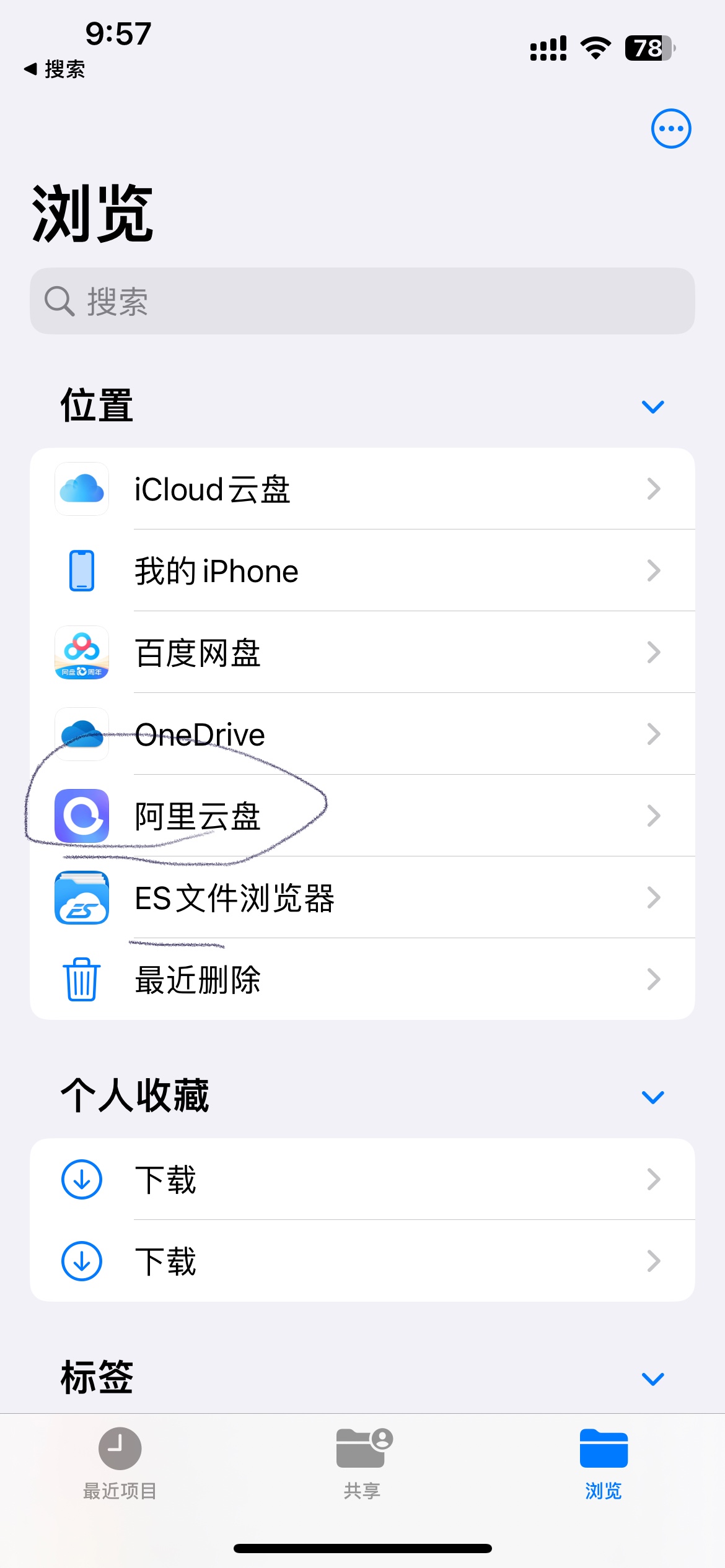Screen dimensions: 725x1568
Task: Open the iCloud云盘 location icon
Action: pyautogui.click(x=81, y=489)
